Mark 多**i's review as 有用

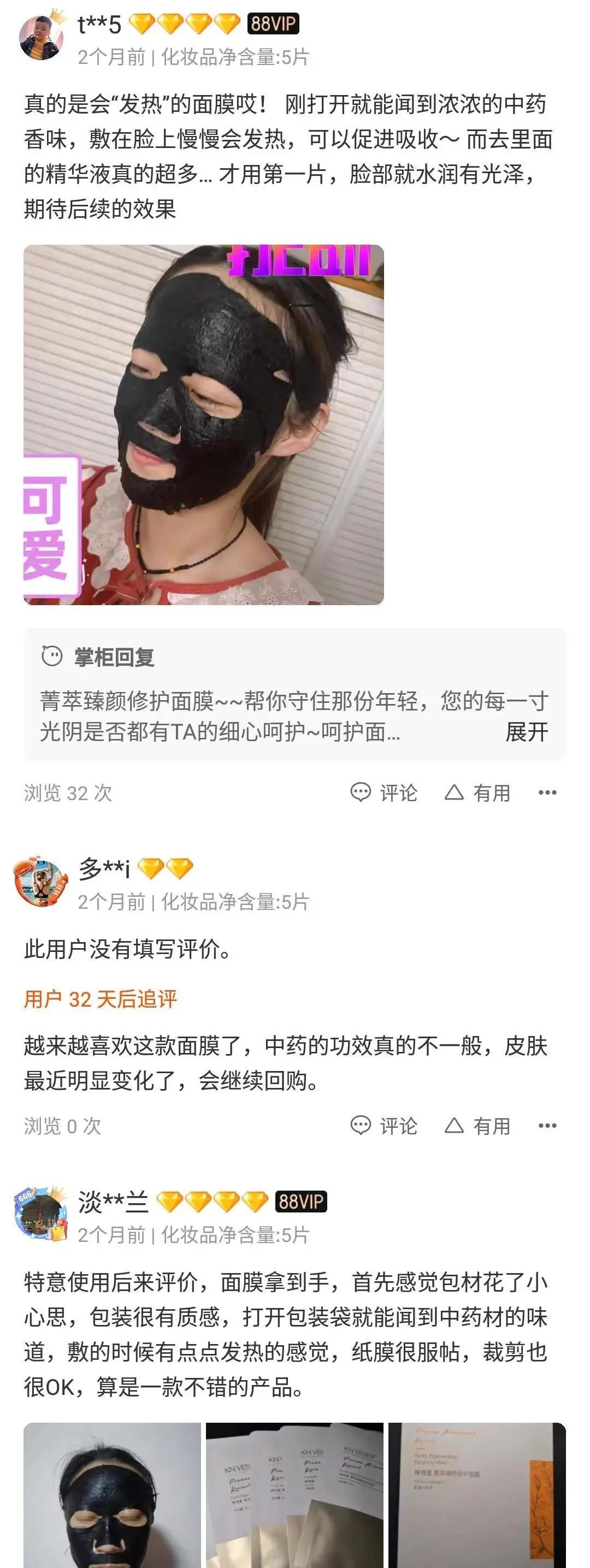click(x=477, y=1126)
